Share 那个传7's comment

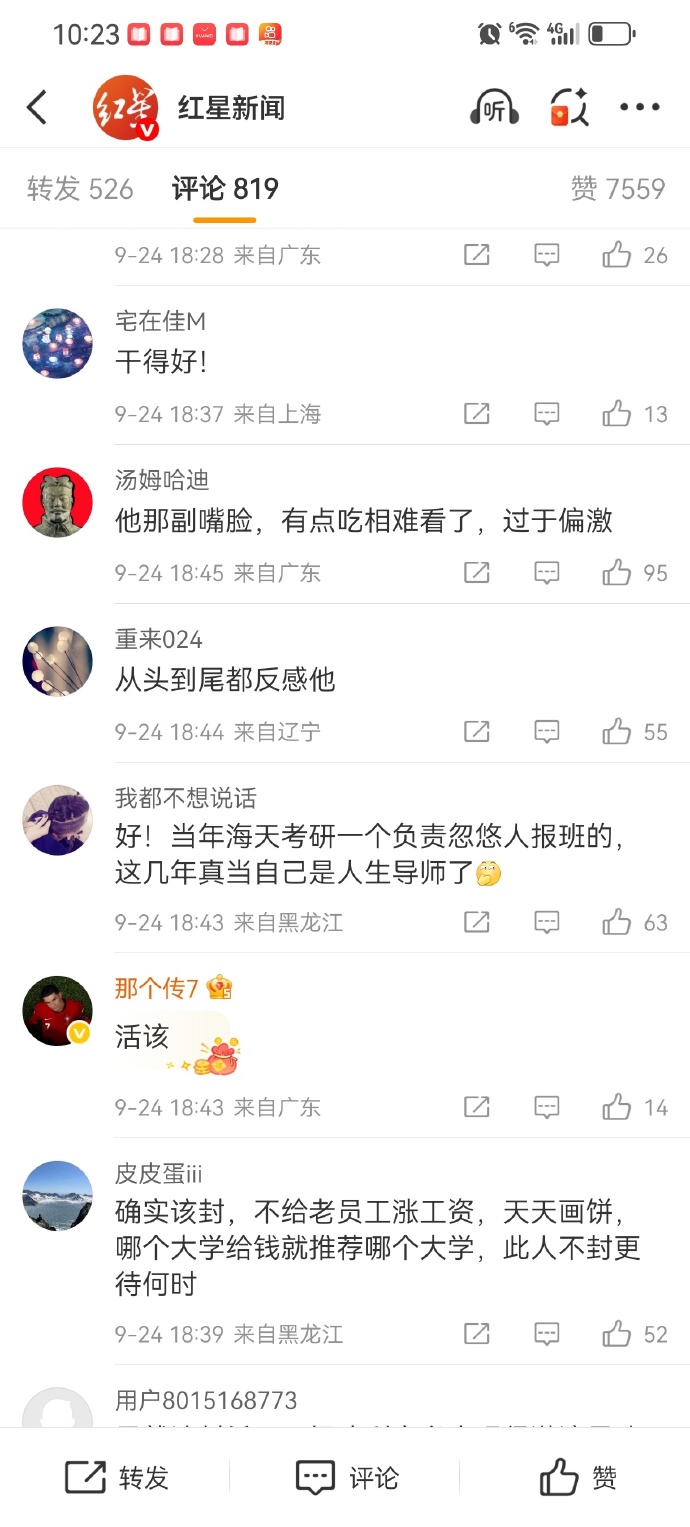coord(477,1107)
